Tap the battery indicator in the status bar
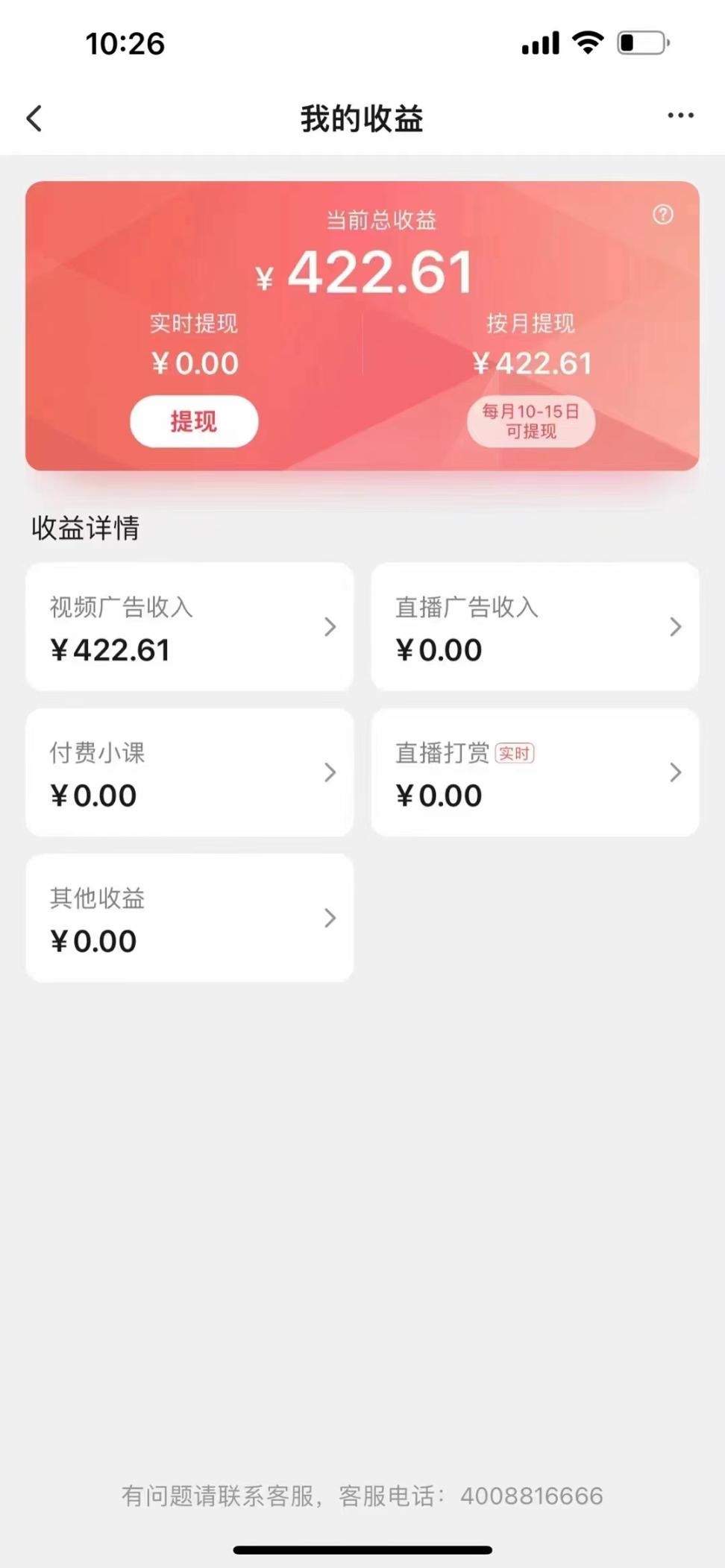Viewport: 725px width, 1568px height. 643,42
